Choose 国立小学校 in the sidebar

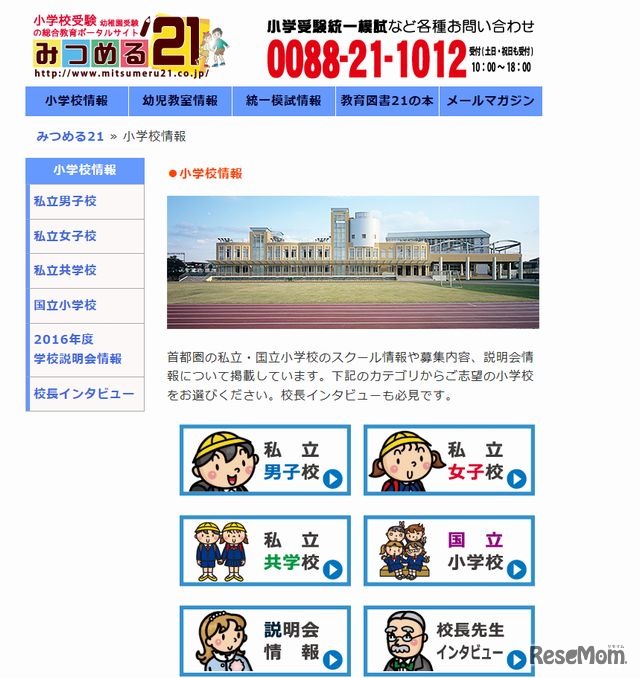tap(65, 305)
